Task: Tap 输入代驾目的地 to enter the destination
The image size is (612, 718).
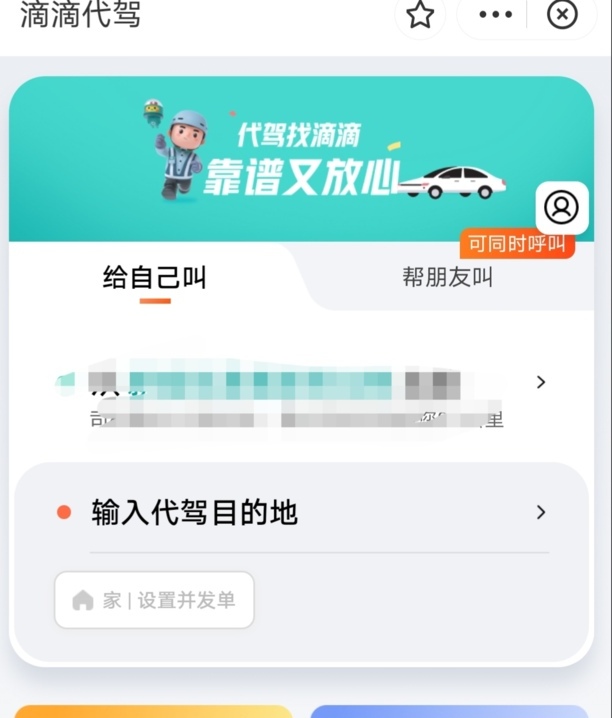Action: pos(300,513)
